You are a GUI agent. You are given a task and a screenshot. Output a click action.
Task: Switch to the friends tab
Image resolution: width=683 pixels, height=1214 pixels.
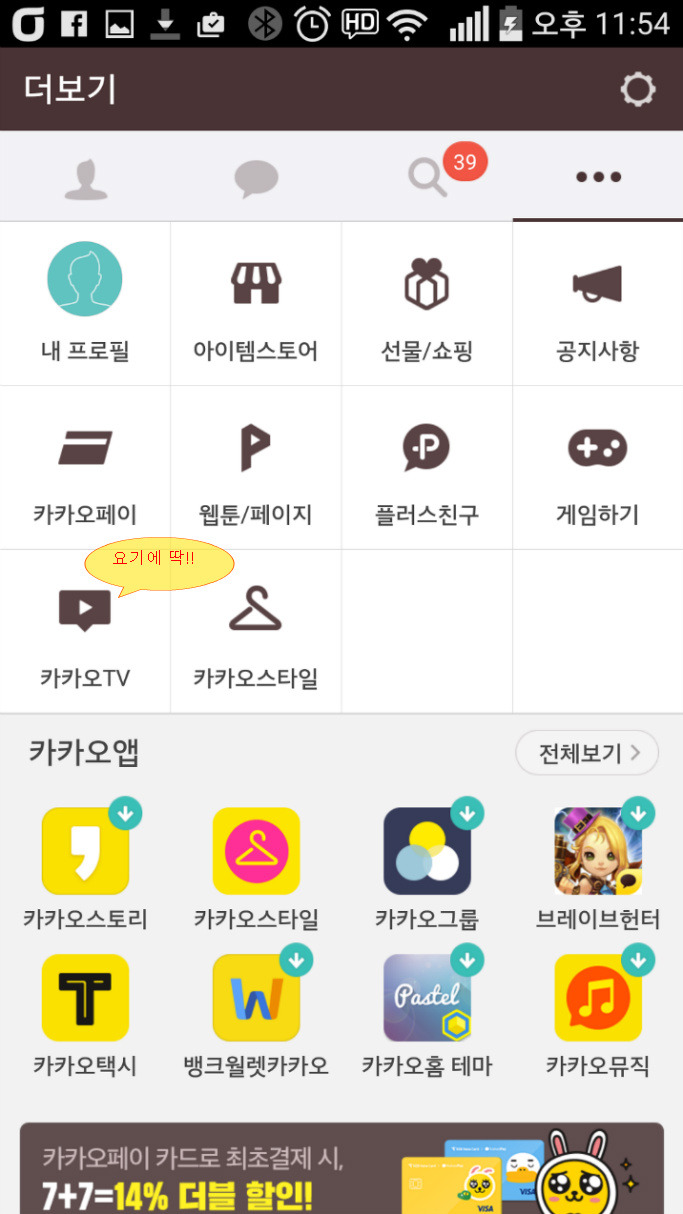[x=86, y=177]
